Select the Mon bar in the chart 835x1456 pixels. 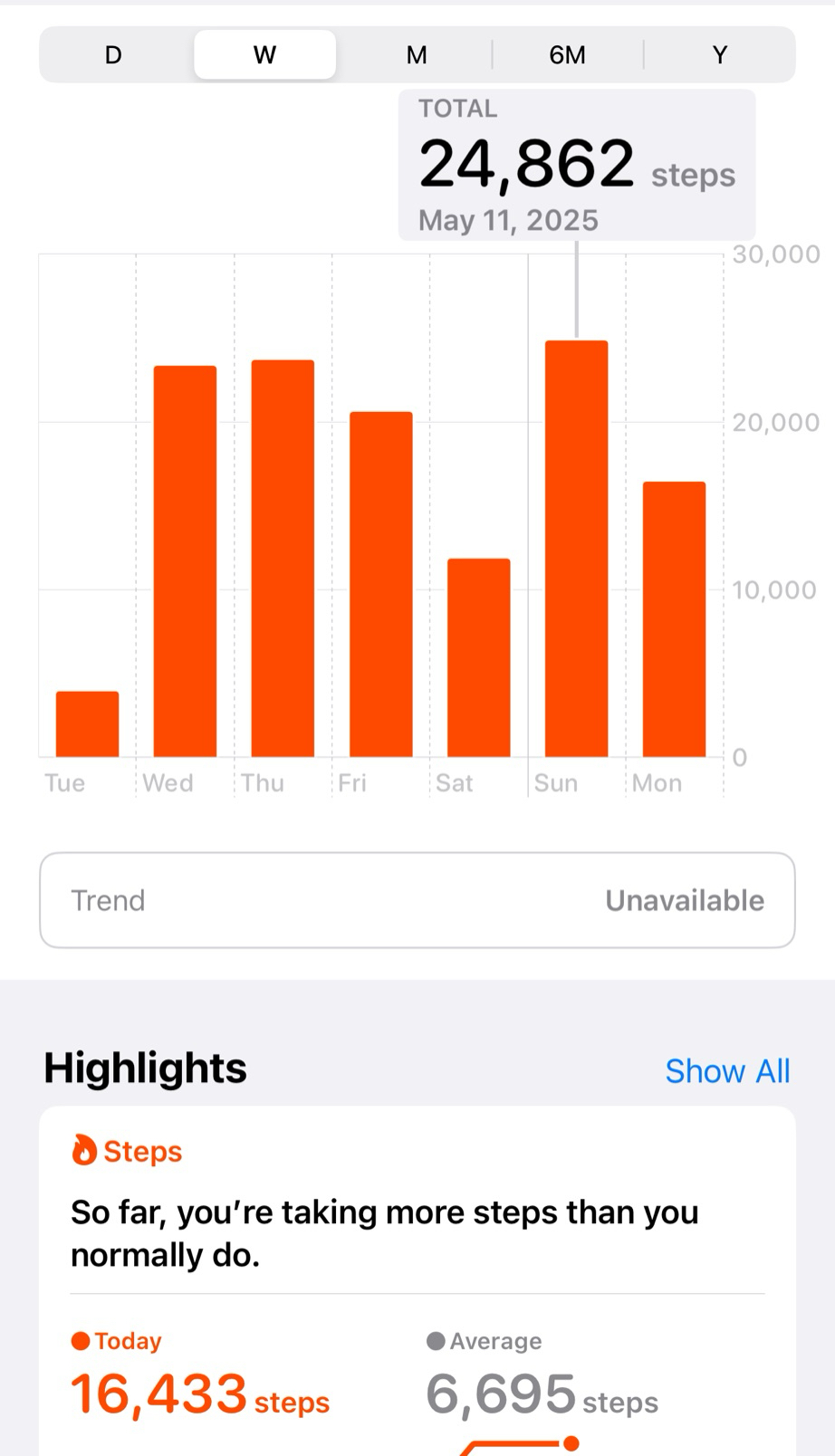click(x=674, y=619)
